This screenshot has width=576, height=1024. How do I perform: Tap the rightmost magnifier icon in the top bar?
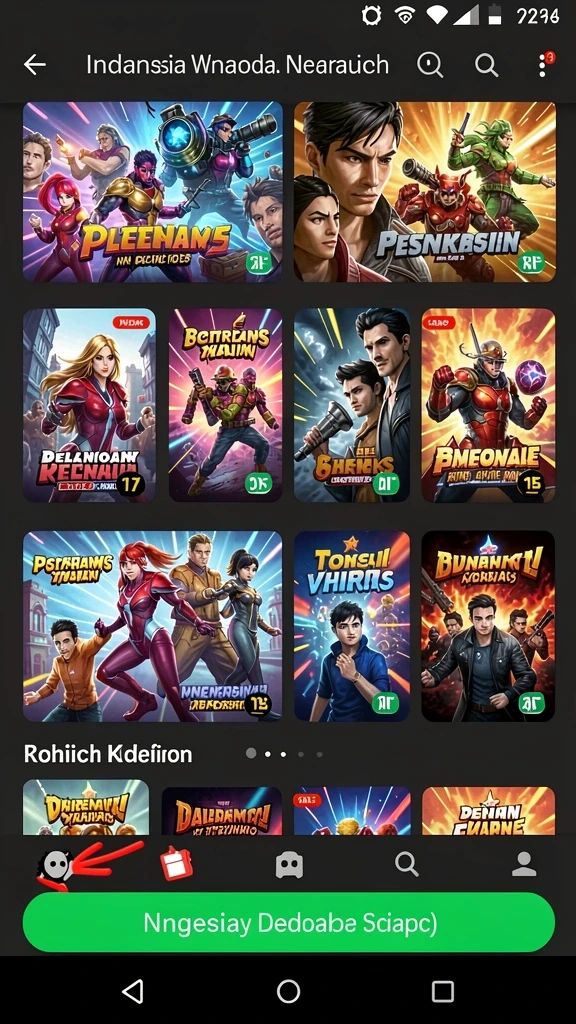(x=487, y=64)
